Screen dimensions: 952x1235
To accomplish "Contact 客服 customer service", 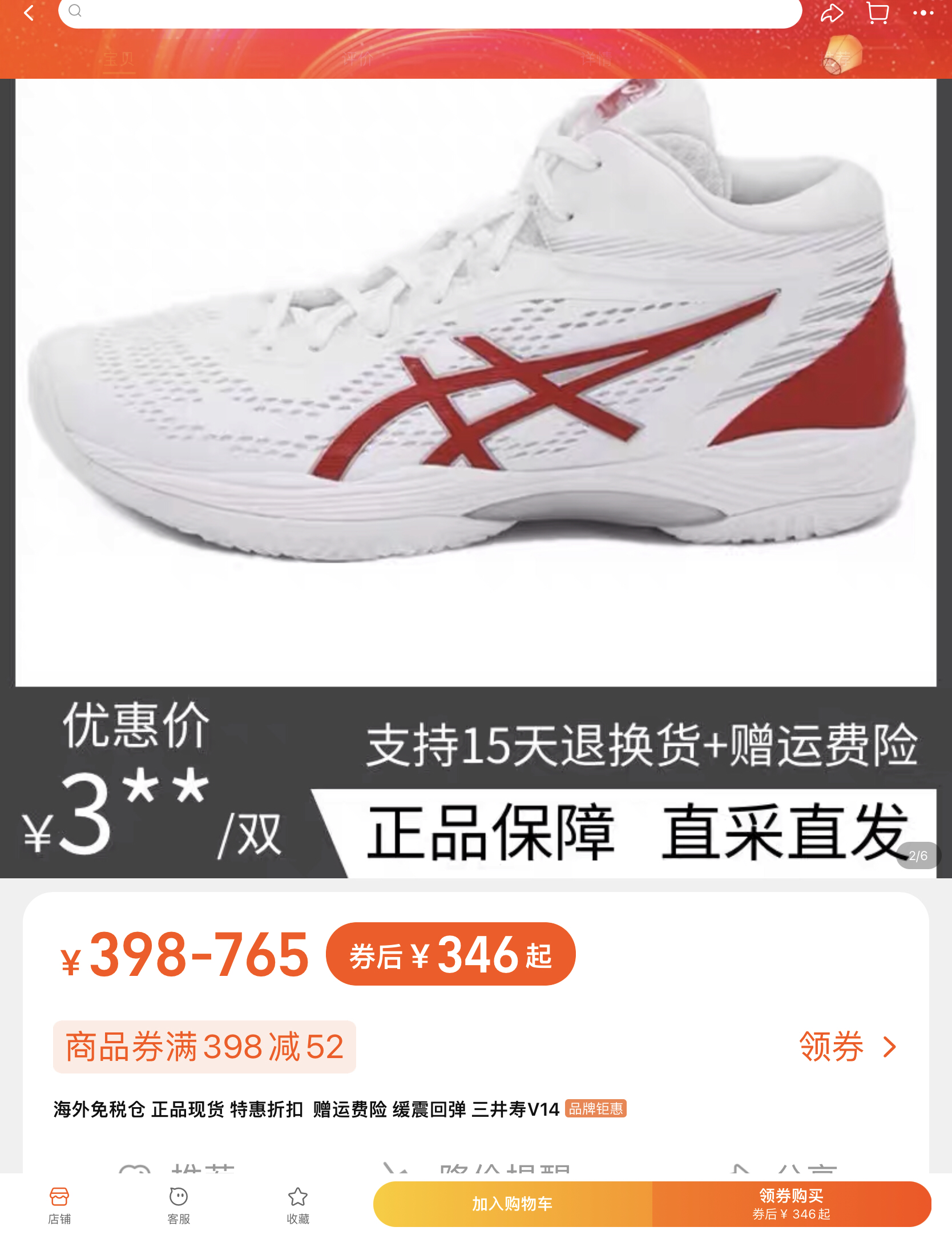I will click(x=179, y=1205).
